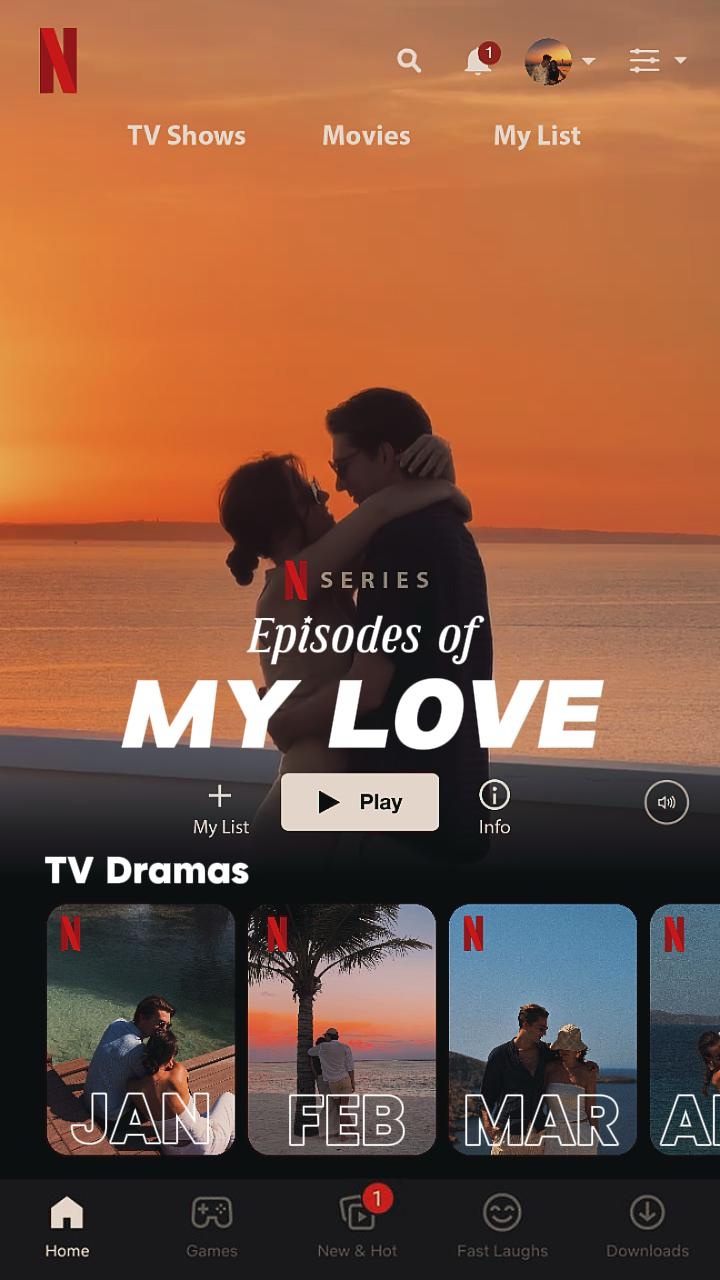
Task: Tap the Netflix N logo
Action: click(59, 62)
